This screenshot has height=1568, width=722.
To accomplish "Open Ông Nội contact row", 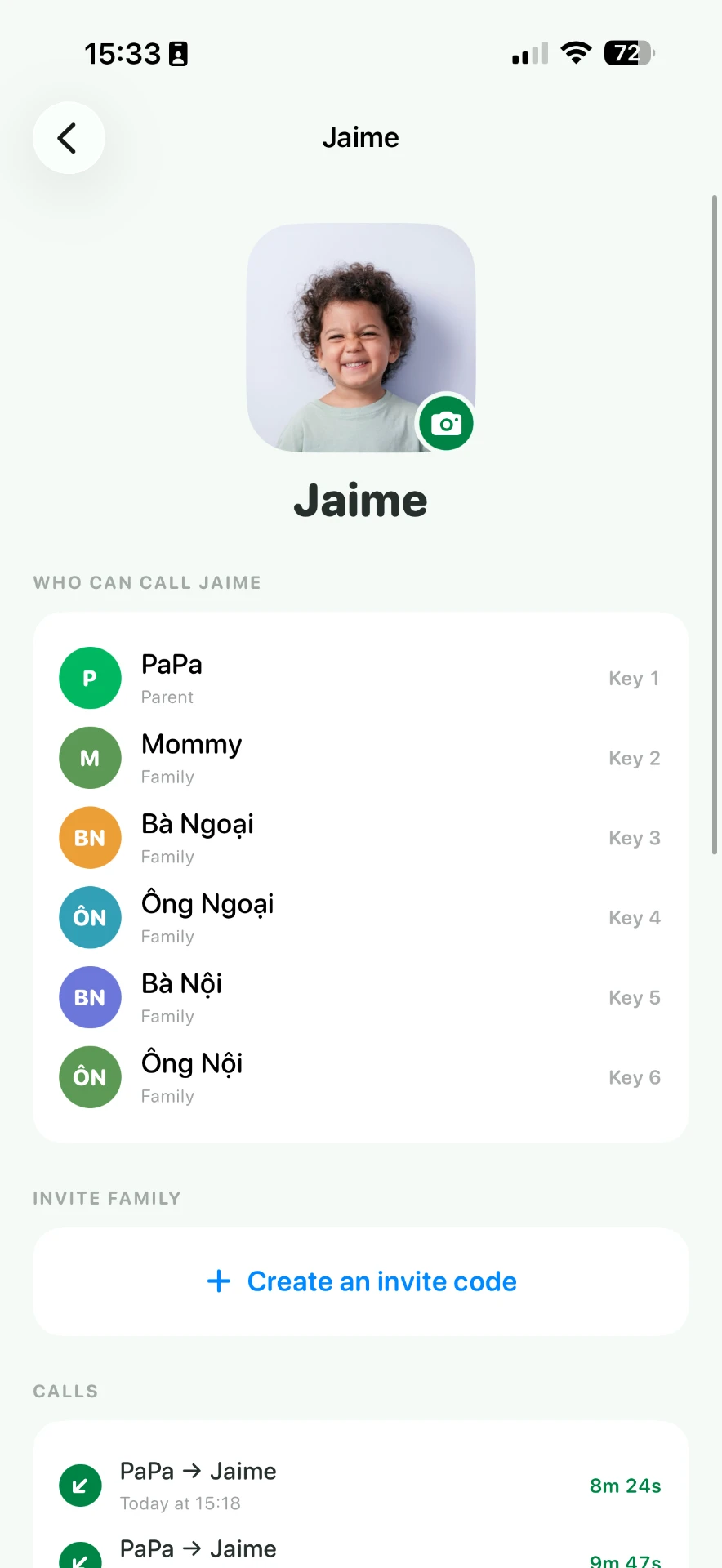I will coord(360,1077).
